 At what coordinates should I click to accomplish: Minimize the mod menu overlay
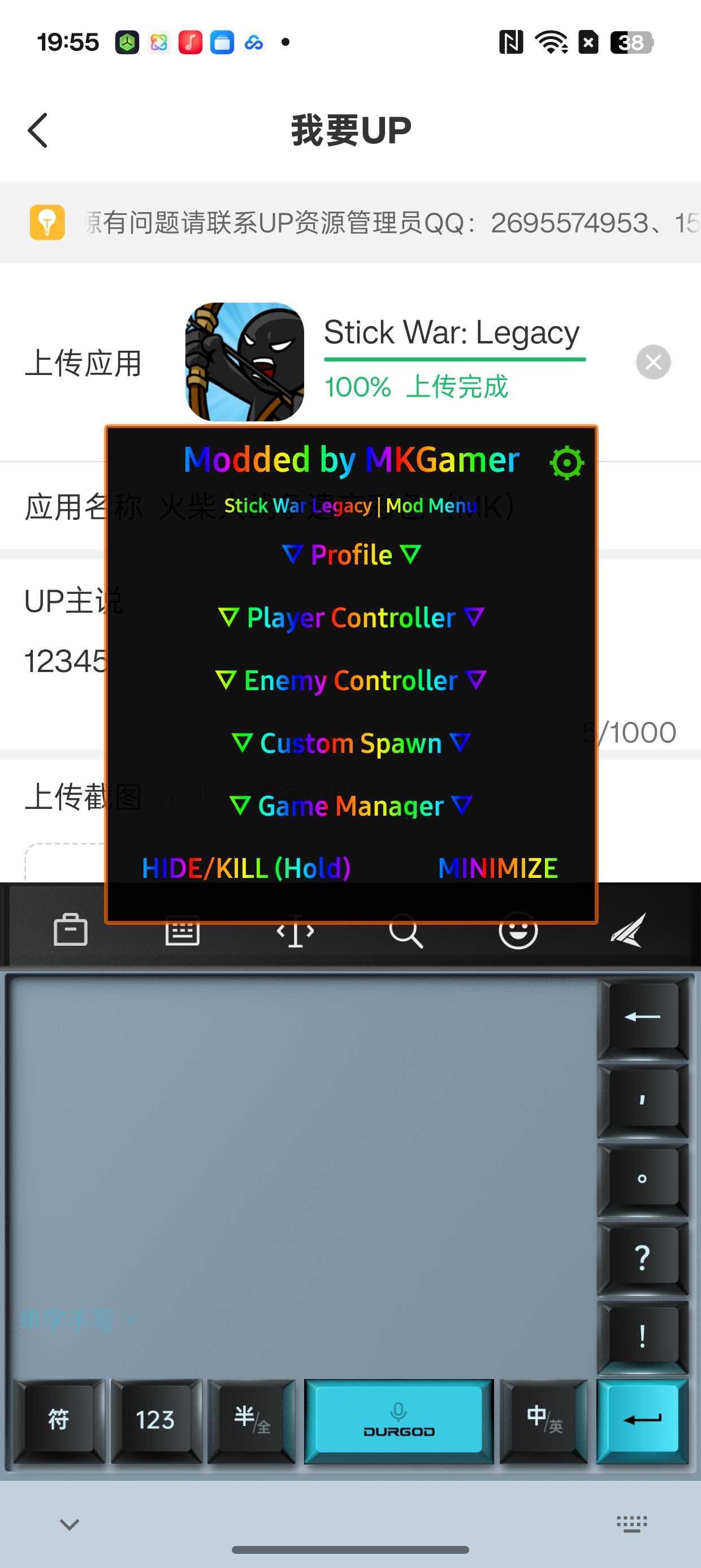click(x=497, y=868)
